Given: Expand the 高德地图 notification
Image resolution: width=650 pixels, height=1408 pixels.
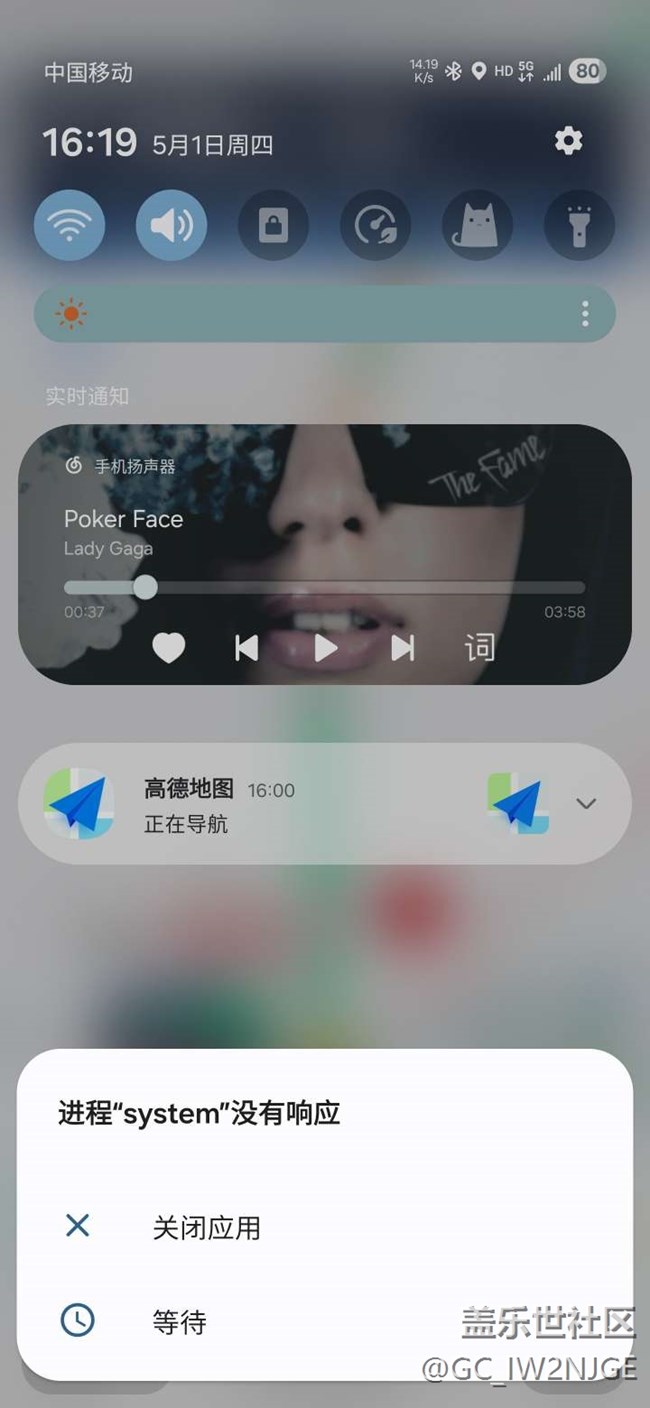Looking at the screenshot, I should click(x=586, y=803).
